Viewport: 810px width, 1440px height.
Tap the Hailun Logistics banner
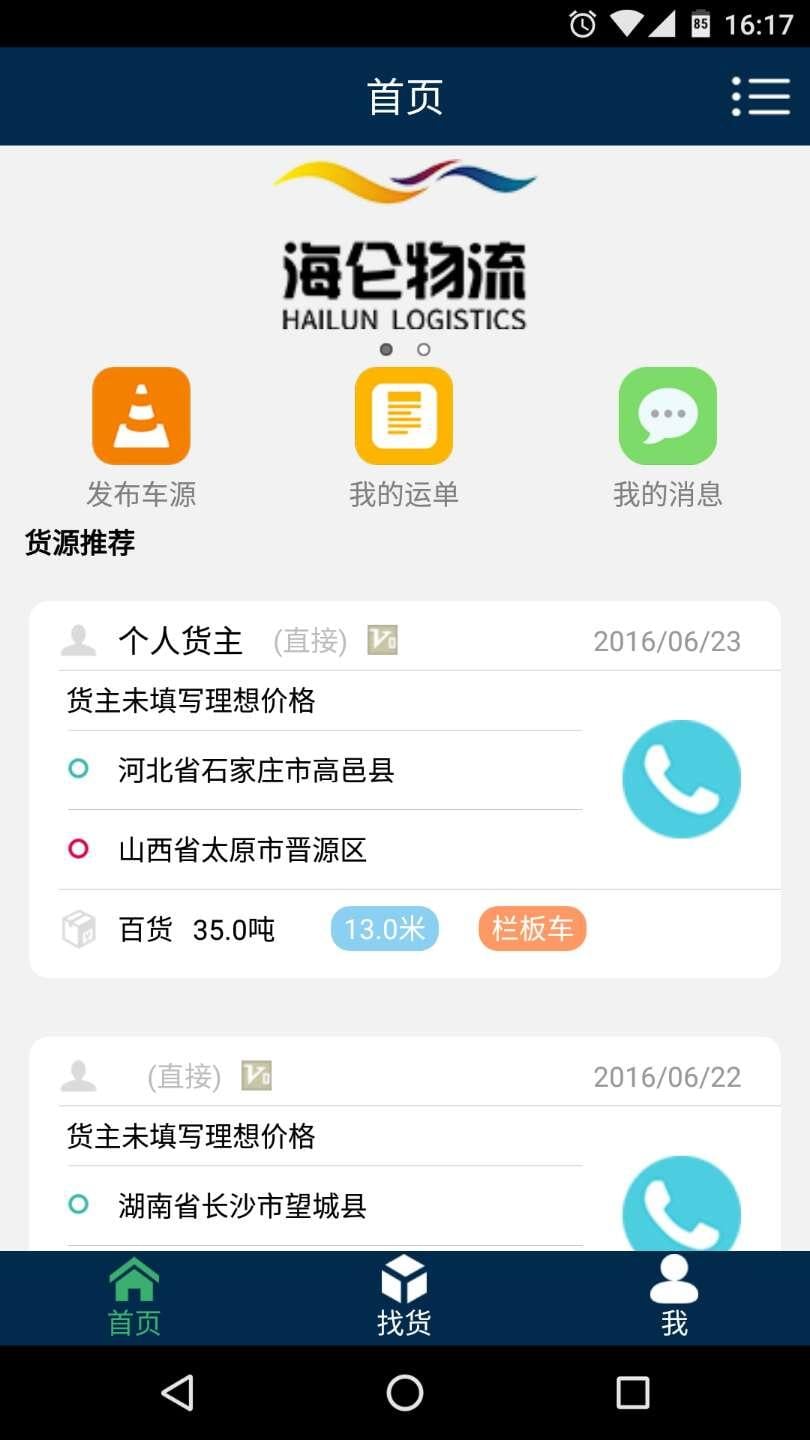coord(404,250)
